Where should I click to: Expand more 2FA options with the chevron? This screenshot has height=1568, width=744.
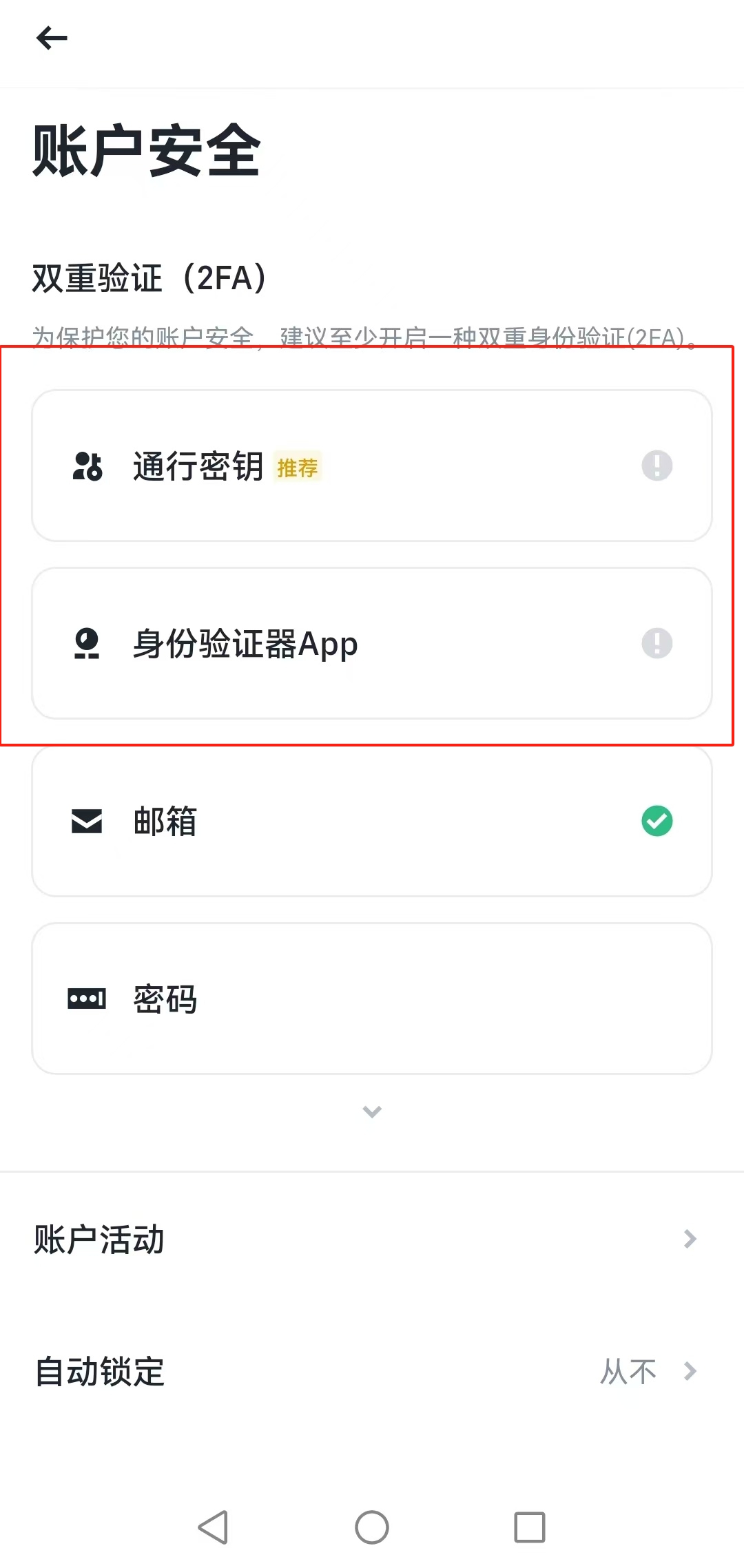pyautogui.click(x=372, y=1111)
